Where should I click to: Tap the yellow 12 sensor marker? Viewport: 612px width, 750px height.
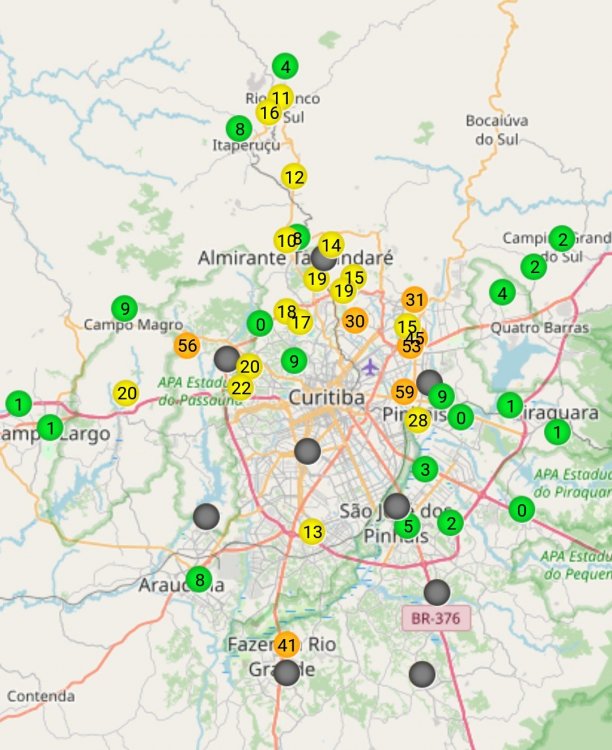(293, 177)
